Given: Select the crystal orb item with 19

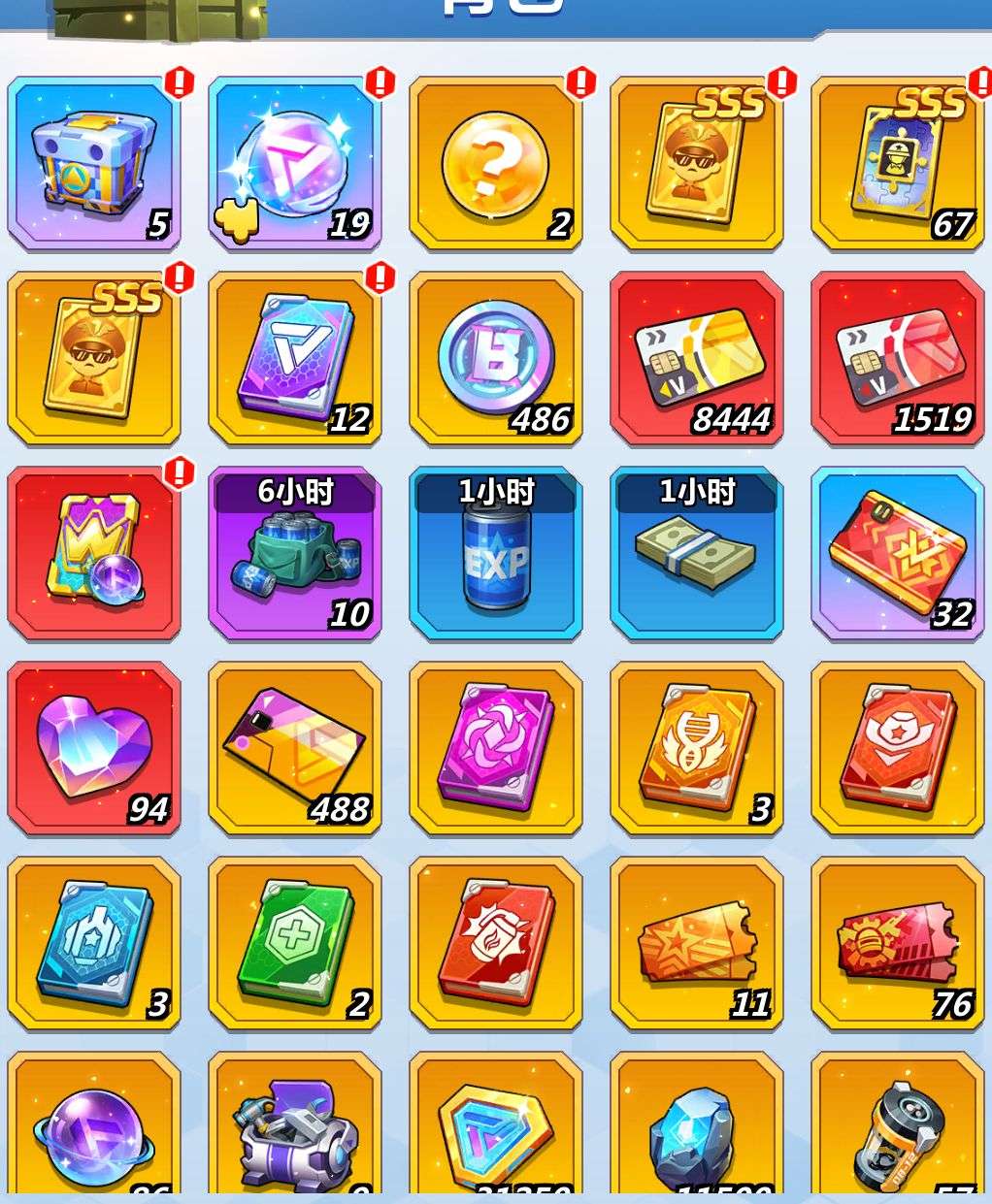Looking at the screenshot, I should 295,164.
